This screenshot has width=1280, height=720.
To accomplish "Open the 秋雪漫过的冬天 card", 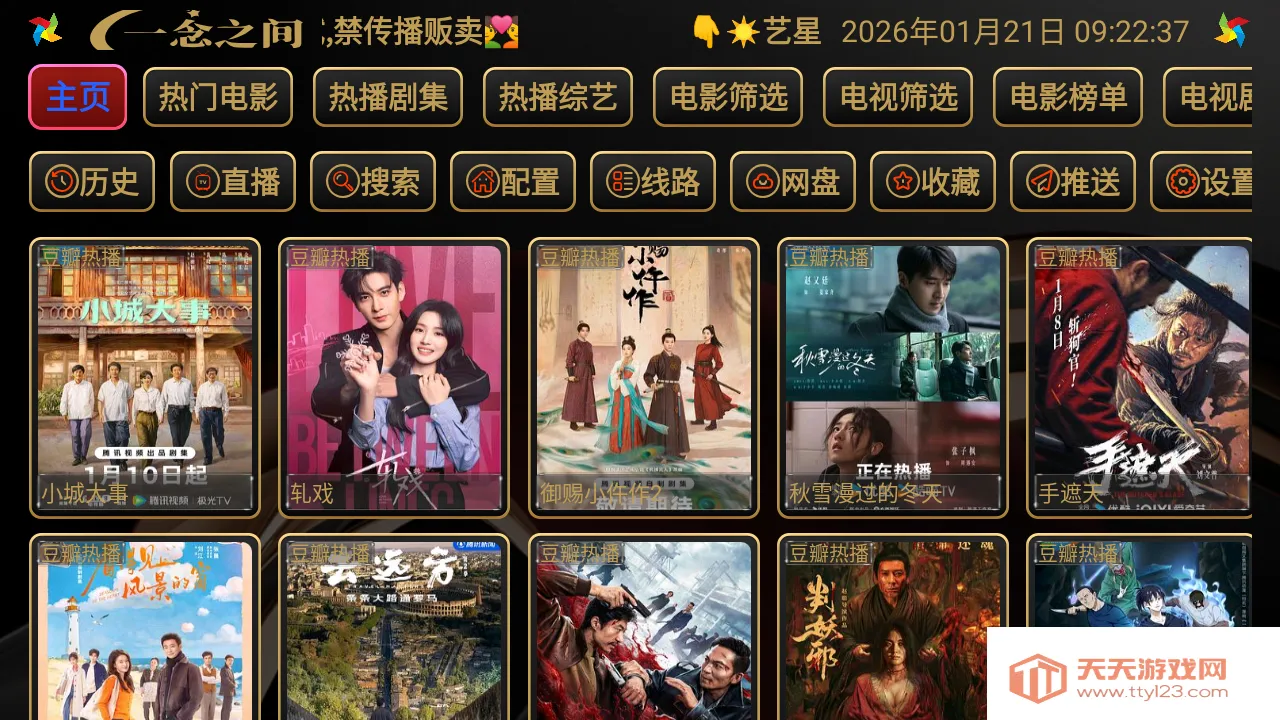I will pyautogui.click(x=893, y=378).
